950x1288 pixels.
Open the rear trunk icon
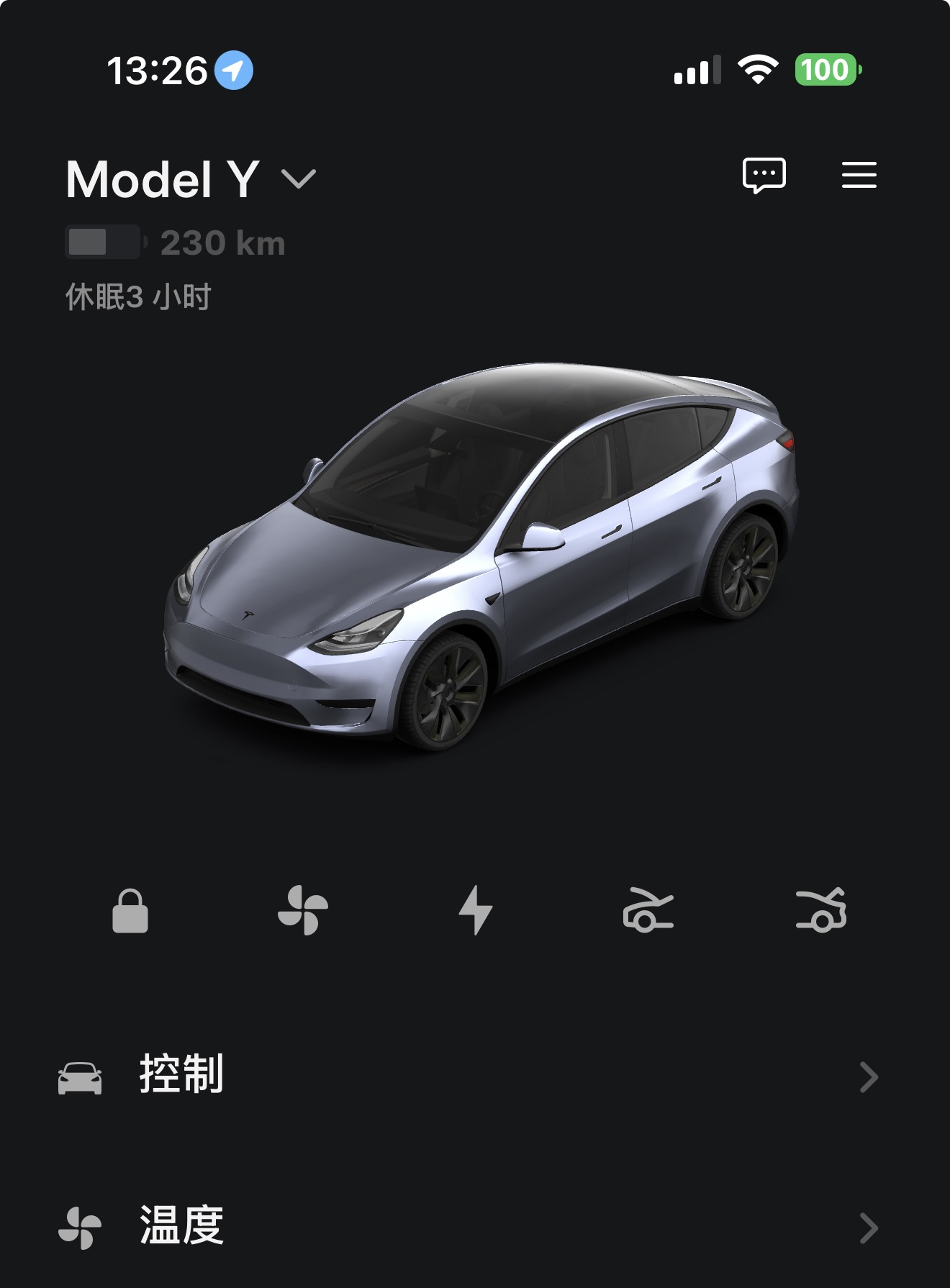click(x=822, y=915)
